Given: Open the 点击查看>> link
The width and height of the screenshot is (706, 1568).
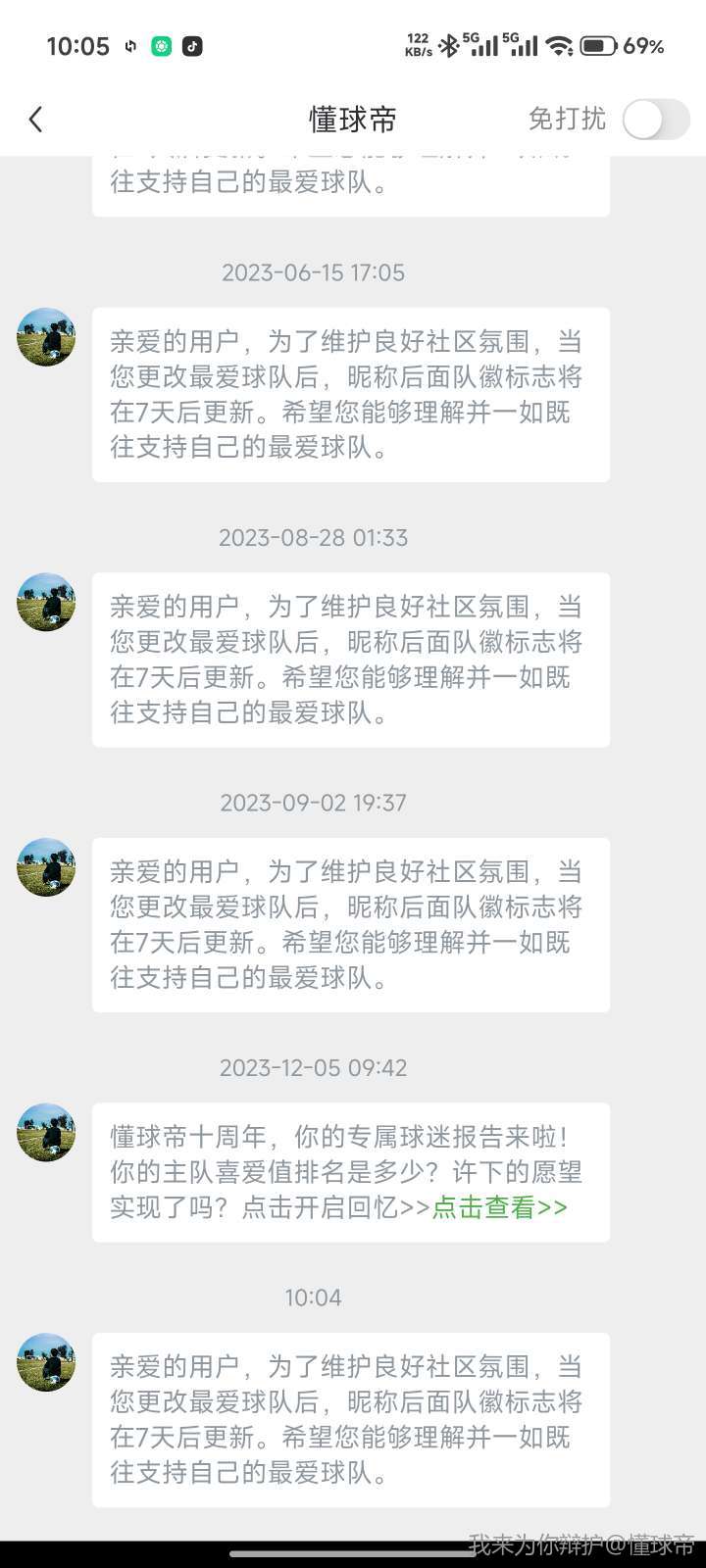Looking at the screenshot, I should 499,1207.
